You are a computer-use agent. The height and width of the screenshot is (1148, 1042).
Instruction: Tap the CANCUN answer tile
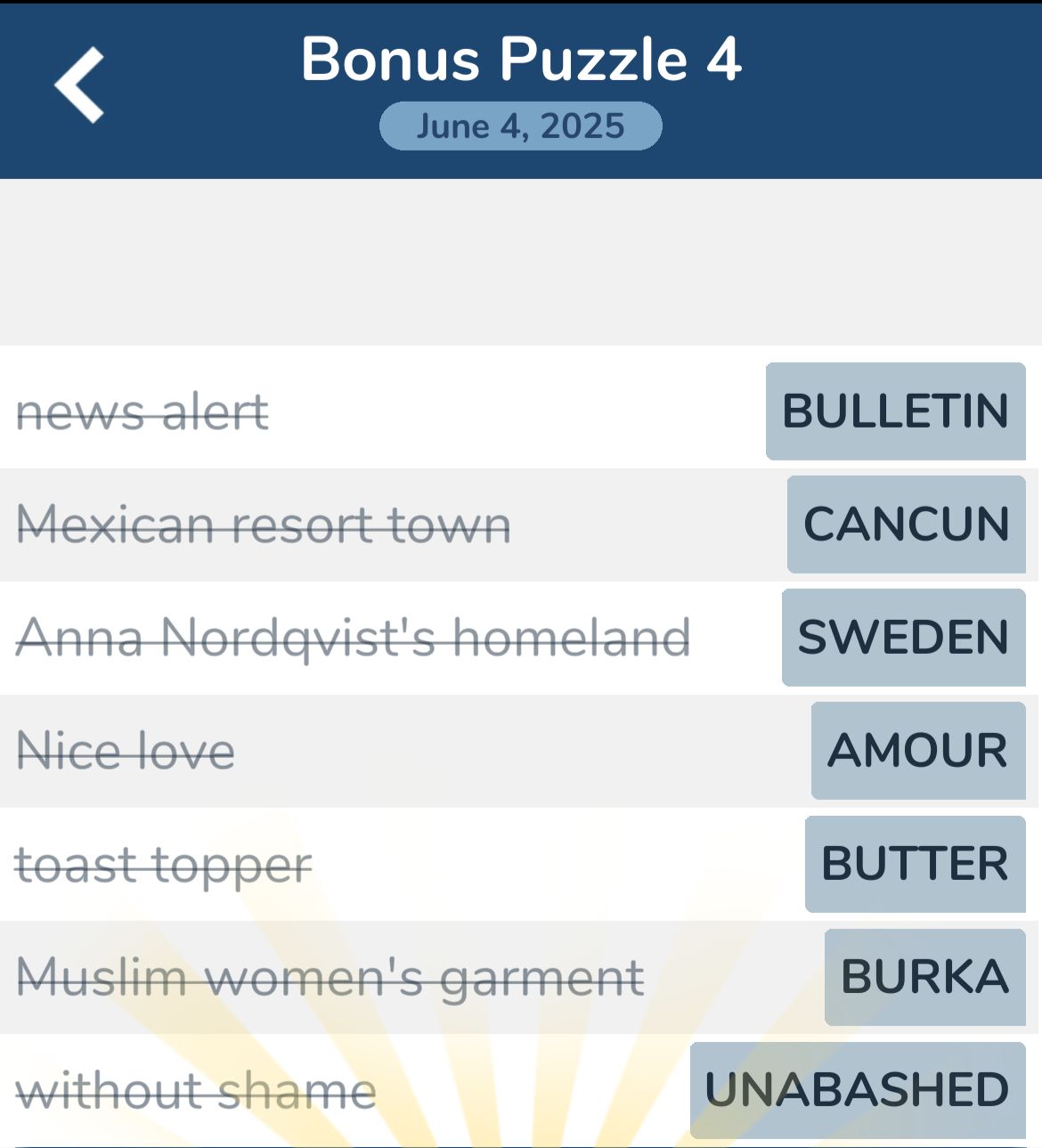pos(904,525)
